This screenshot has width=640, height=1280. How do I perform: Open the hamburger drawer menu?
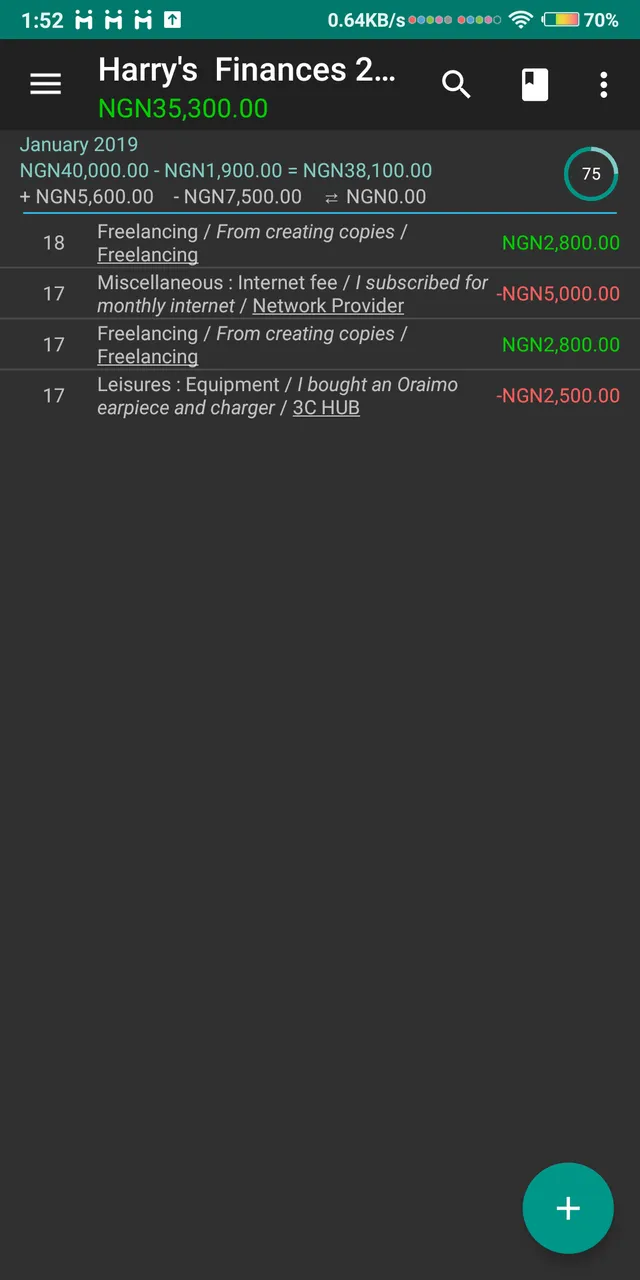coord(46,85)
